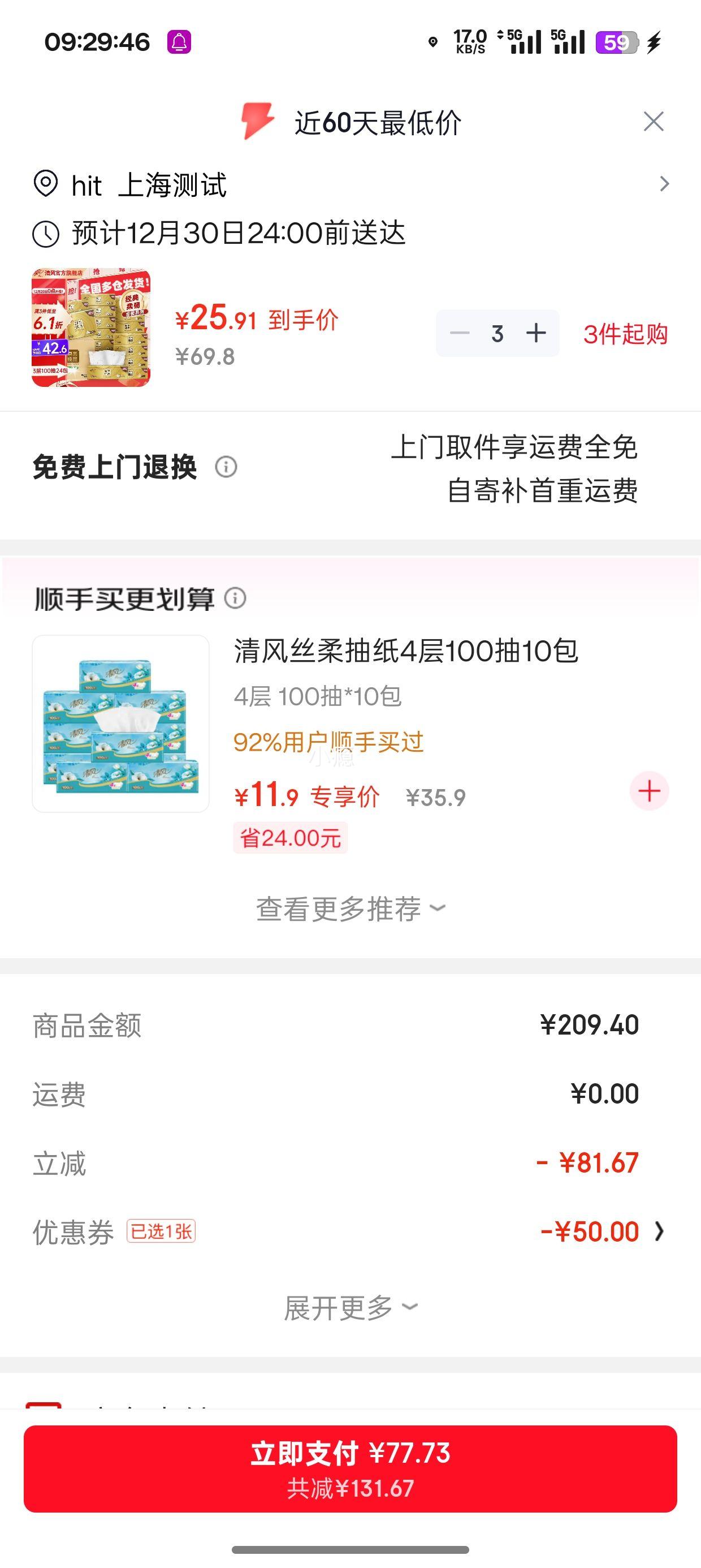Screen dimensions: 701x1568
Task: Click the lightning flash icon in the header banner
Action: pyautogui.click(x=258, y=120)
